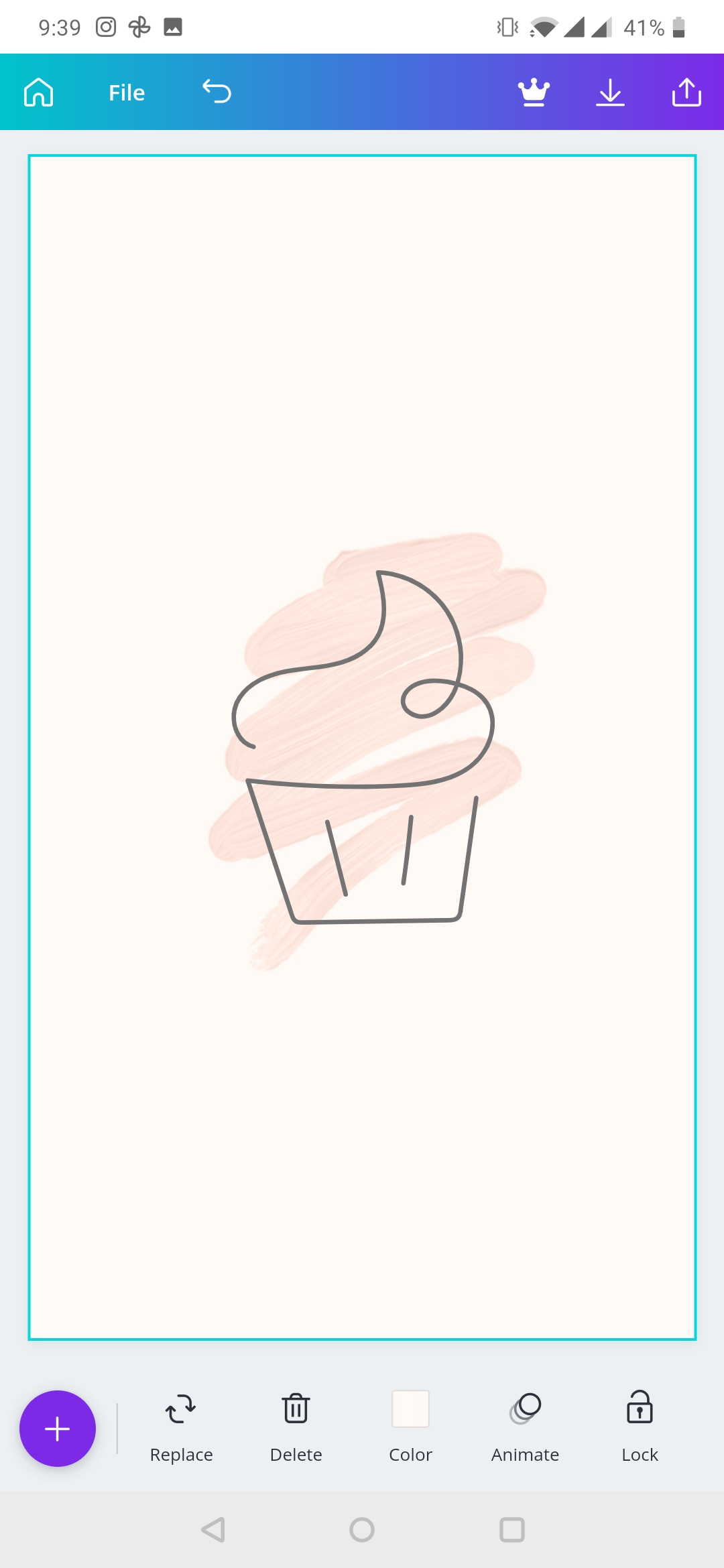Image resolution: width=724 pixels, height=1568 pixels.
Task: Lock the selected element
Action: click(x=640, y=1427)
